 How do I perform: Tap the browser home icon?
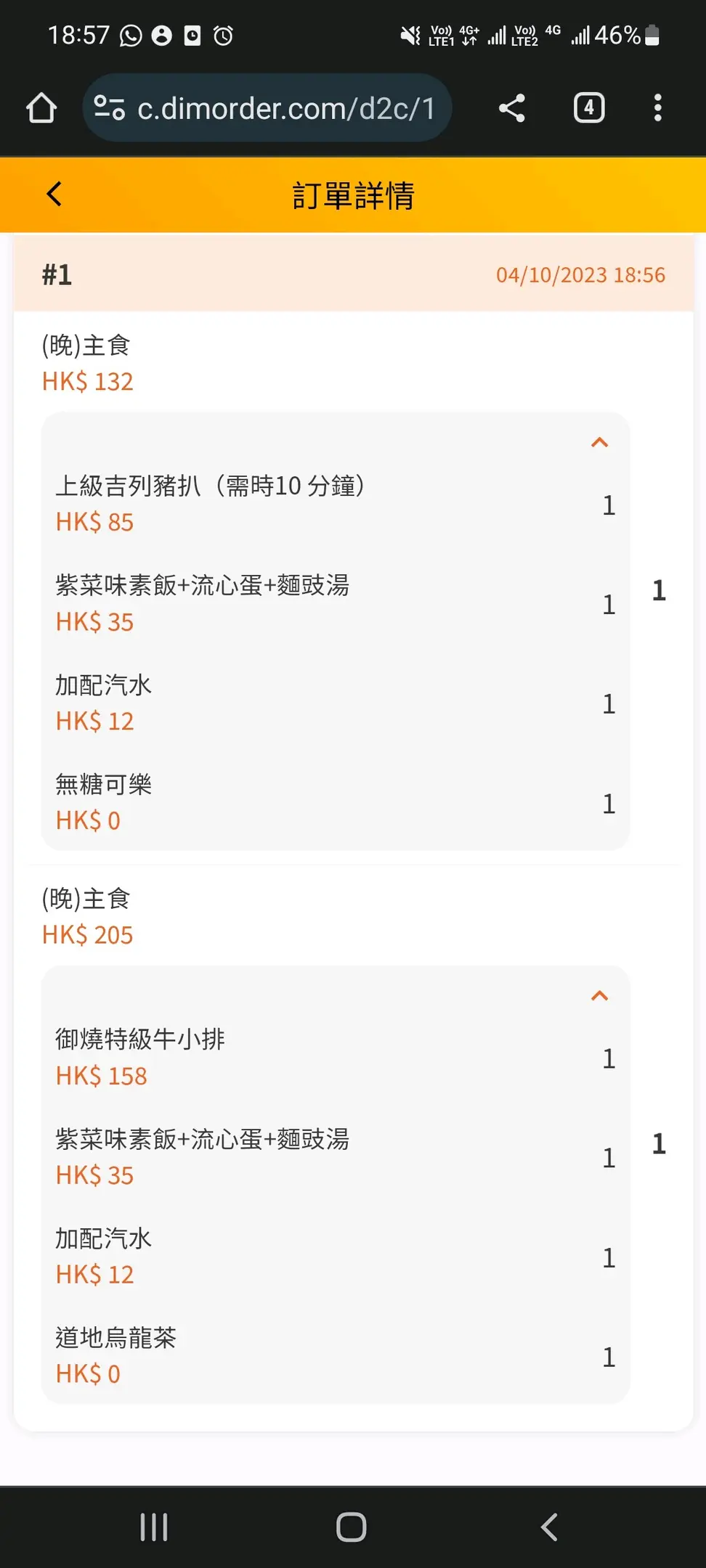click(41, 109)
